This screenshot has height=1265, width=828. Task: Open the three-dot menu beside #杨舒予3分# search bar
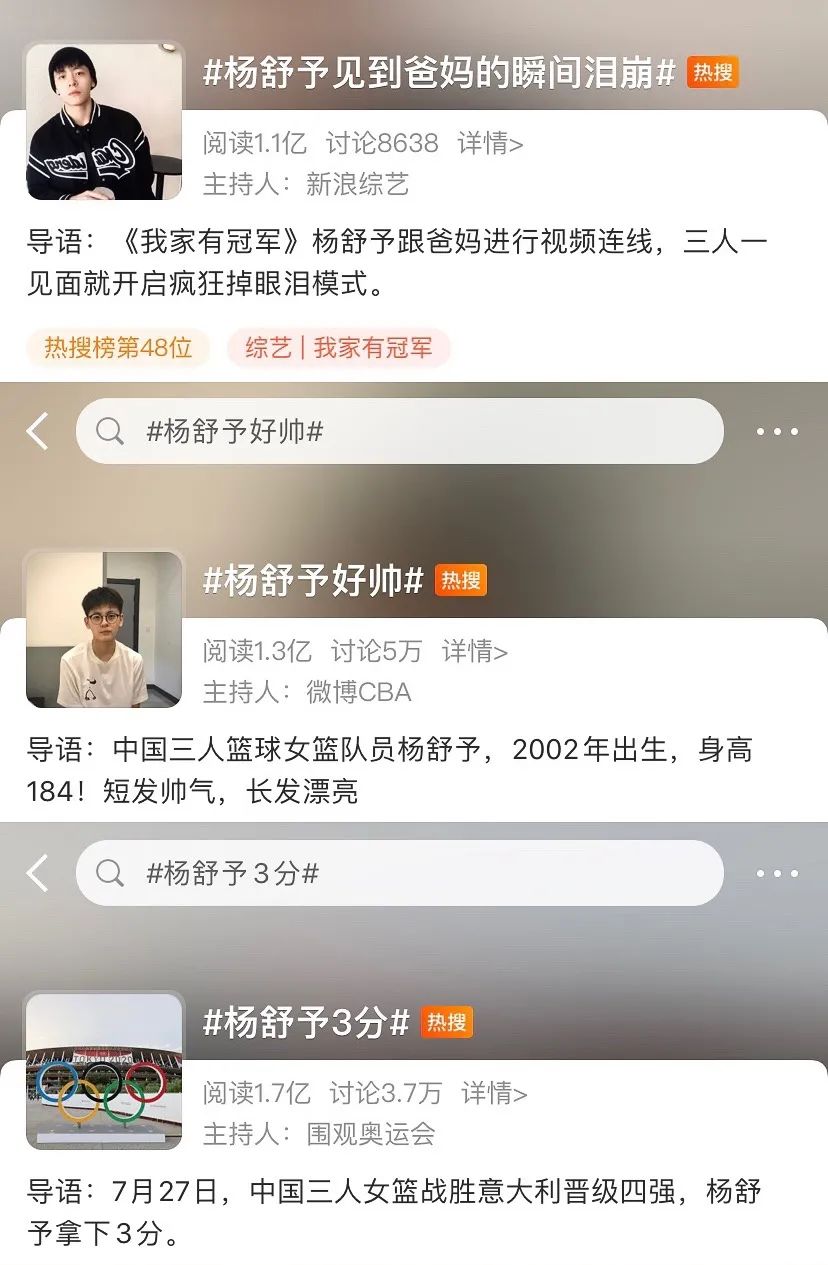tap(775, 872)
